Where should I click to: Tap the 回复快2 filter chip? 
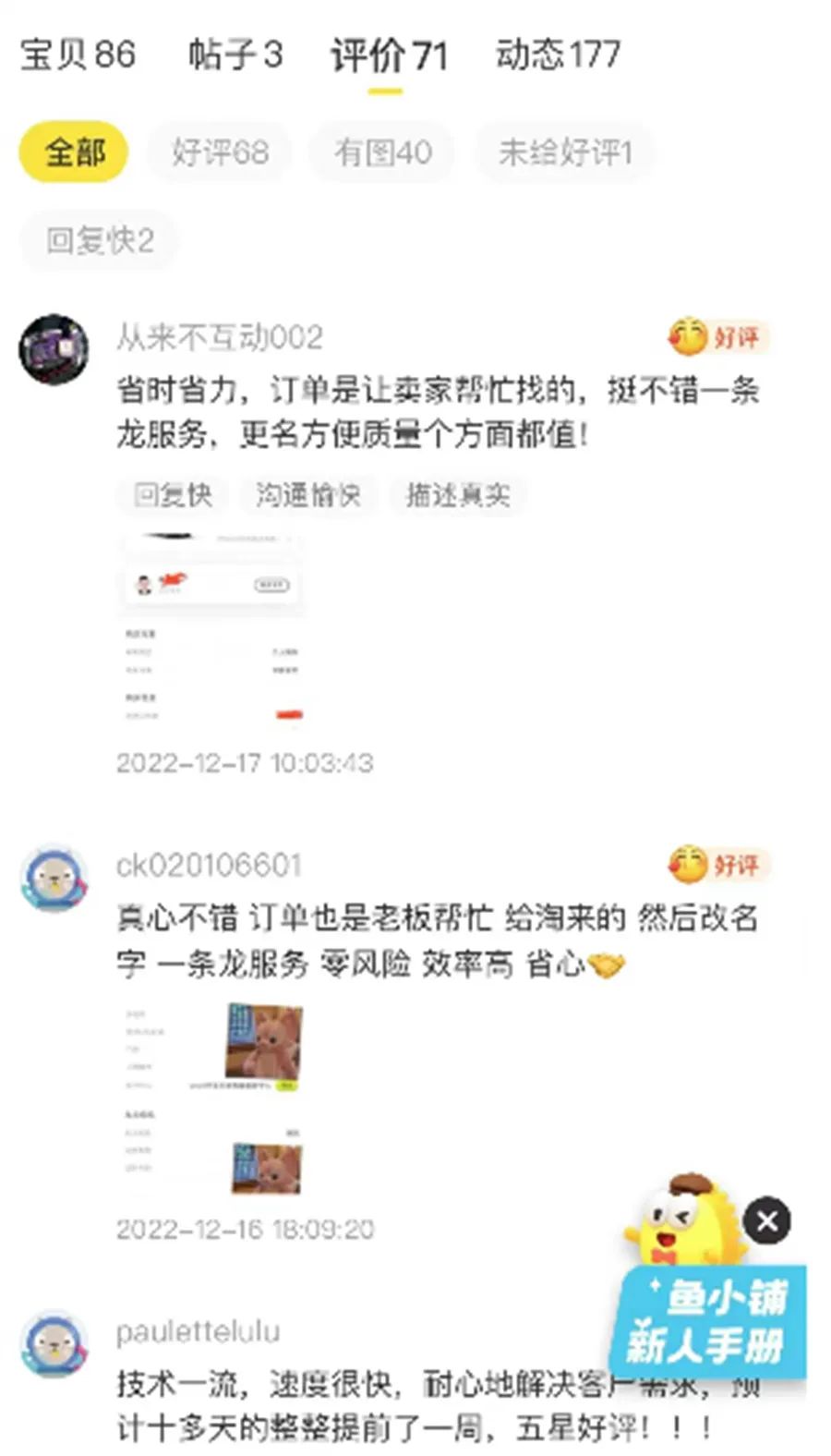[100, 241]
